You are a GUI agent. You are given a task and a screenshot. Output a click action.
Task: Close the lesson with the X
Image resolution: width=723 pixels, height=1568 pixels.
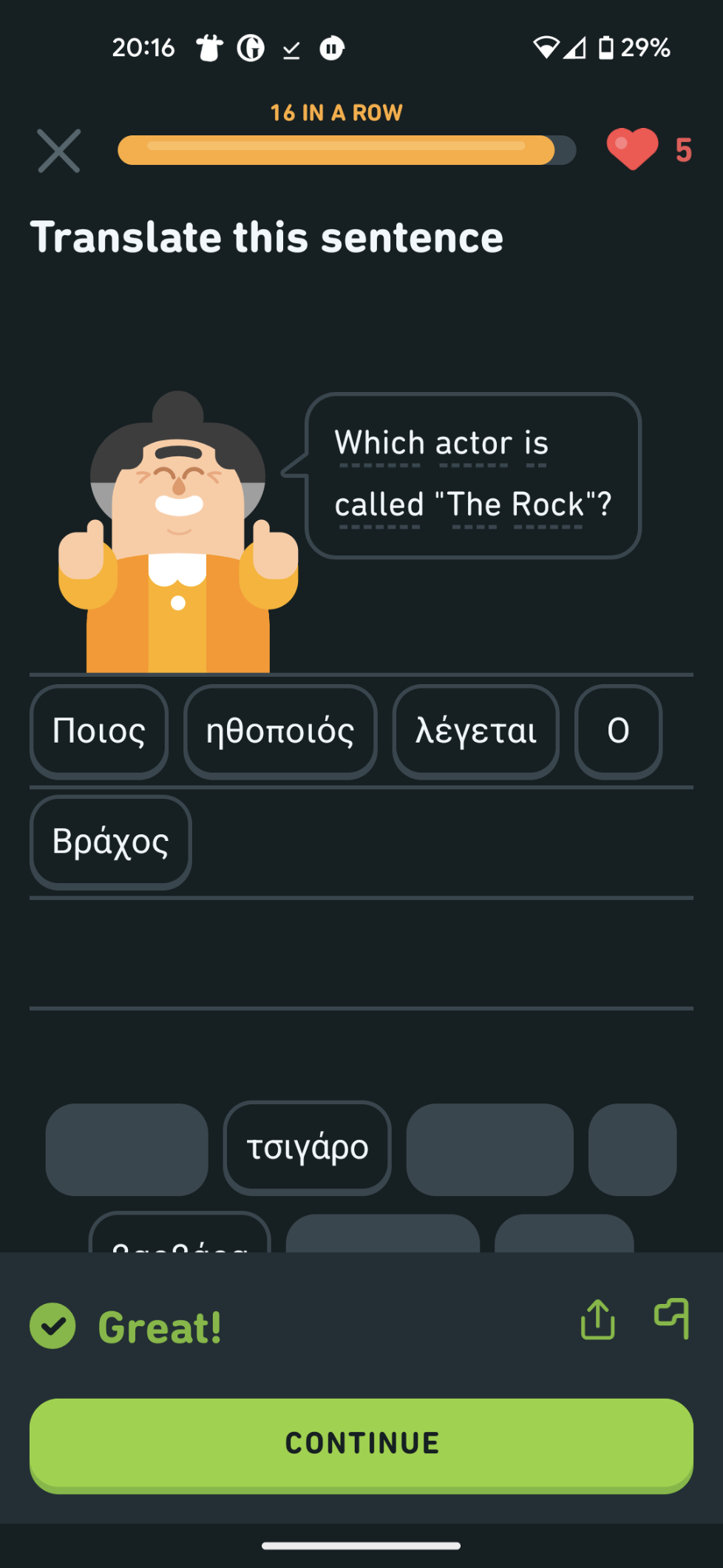(x=59, y=151)
